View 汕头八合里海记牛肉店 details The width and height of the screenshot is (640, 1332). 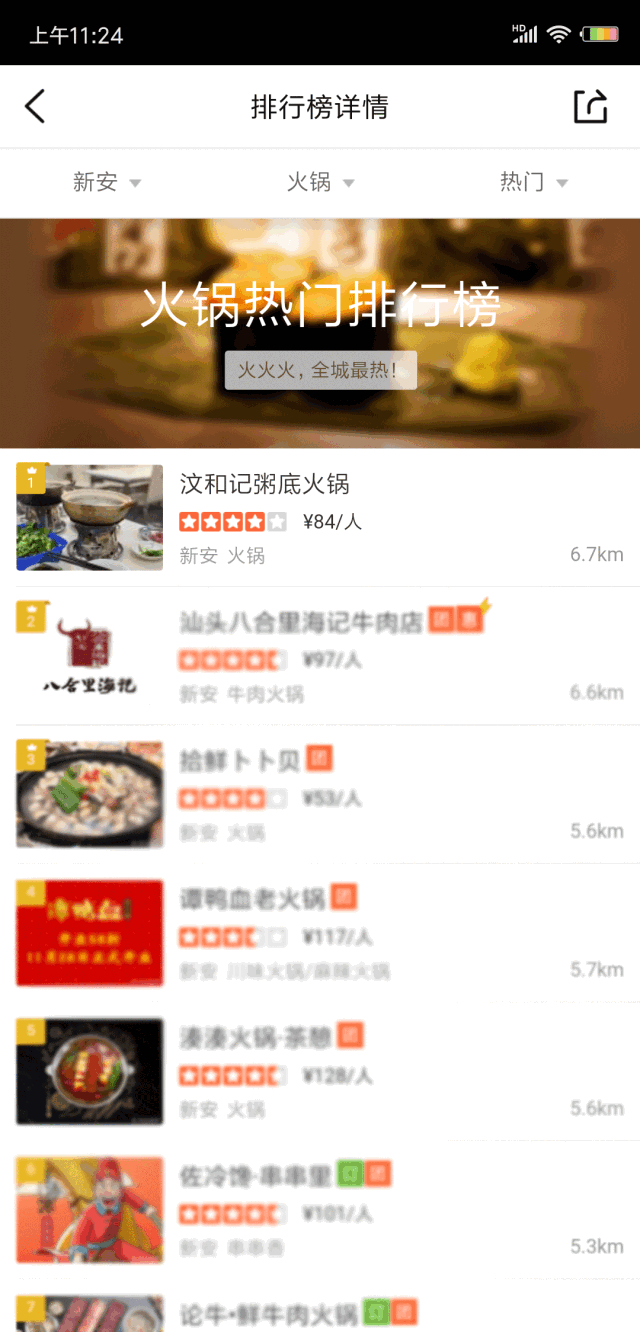(320, 656)
